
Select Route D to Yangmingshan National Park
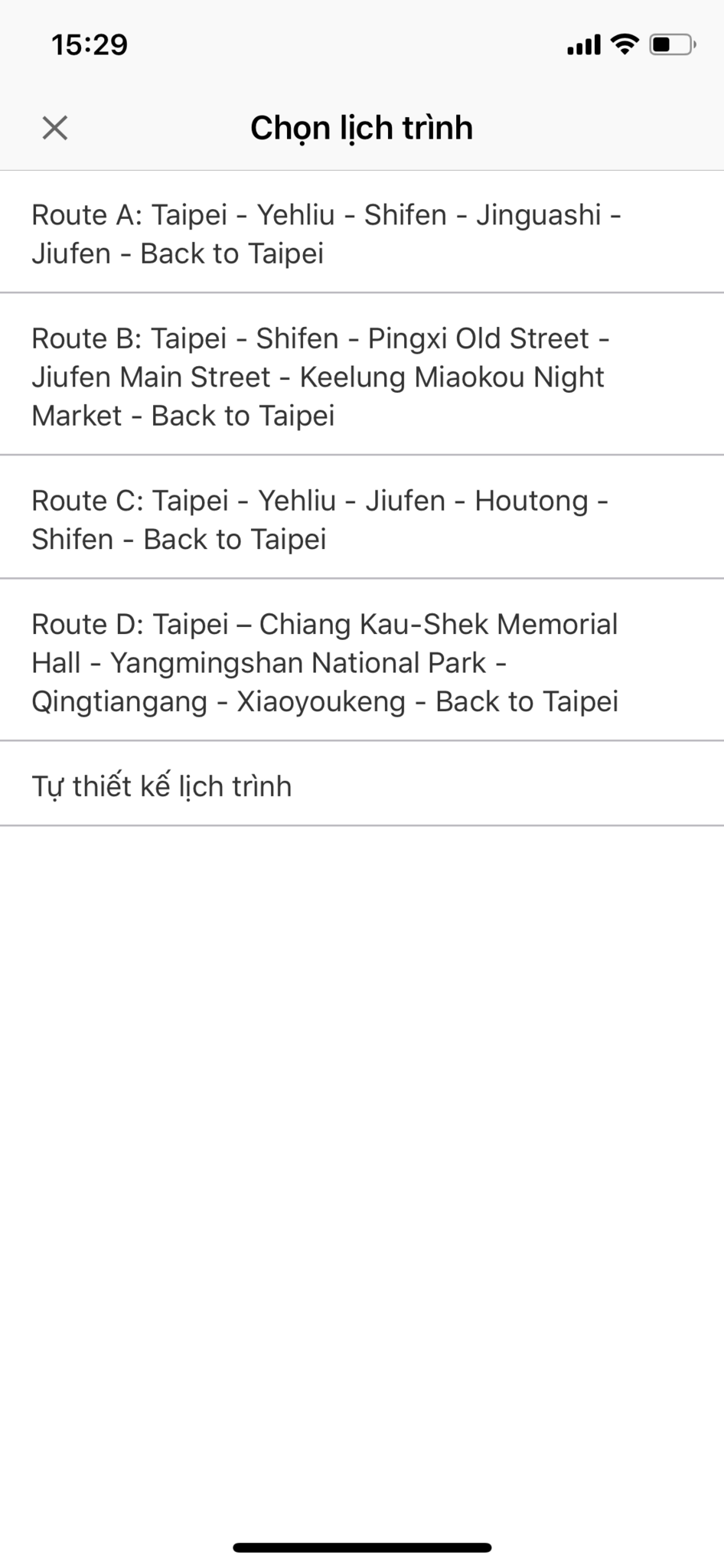coord(362,661)
